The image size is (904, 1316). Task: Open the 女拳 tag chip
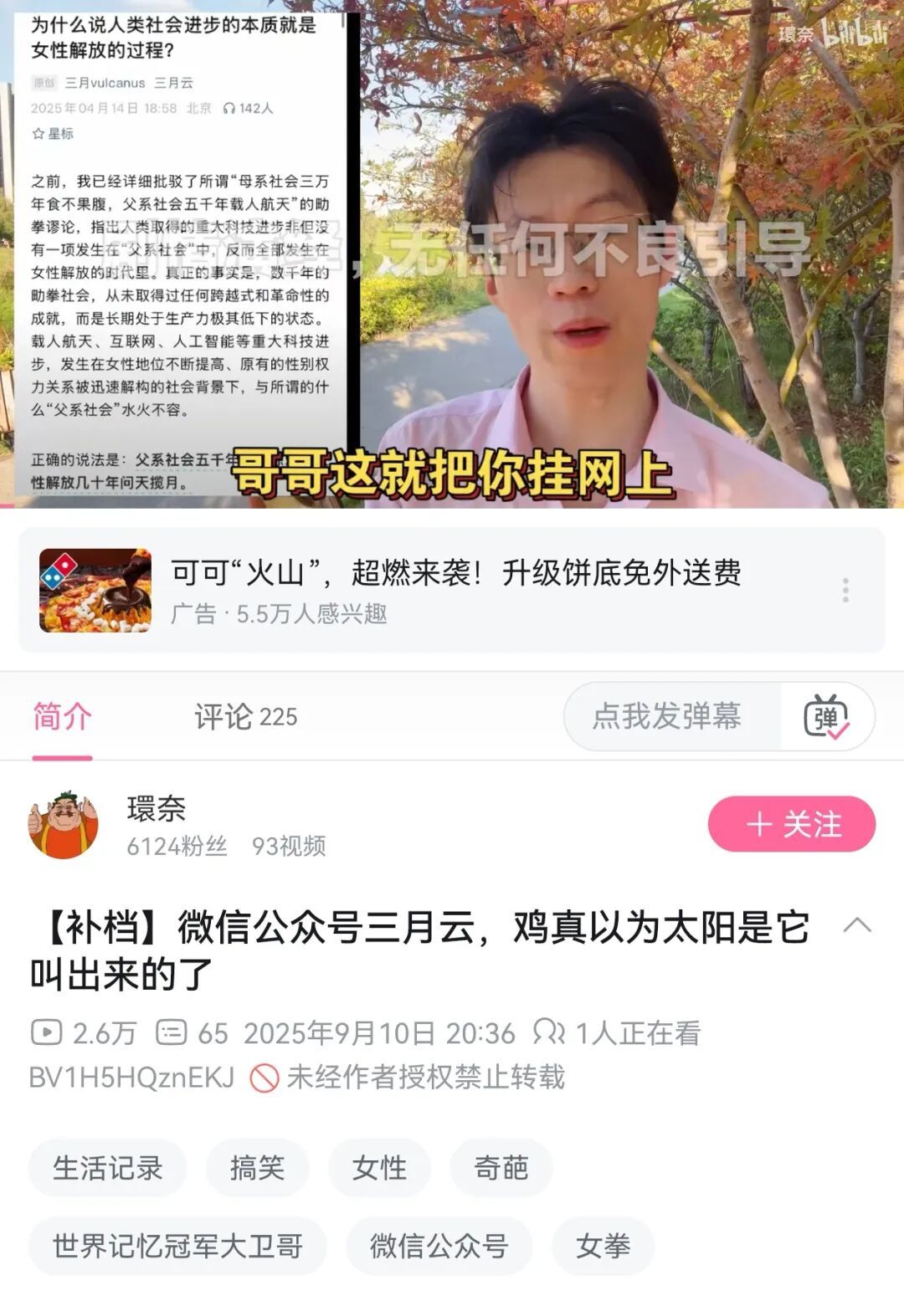point(603,1247)
